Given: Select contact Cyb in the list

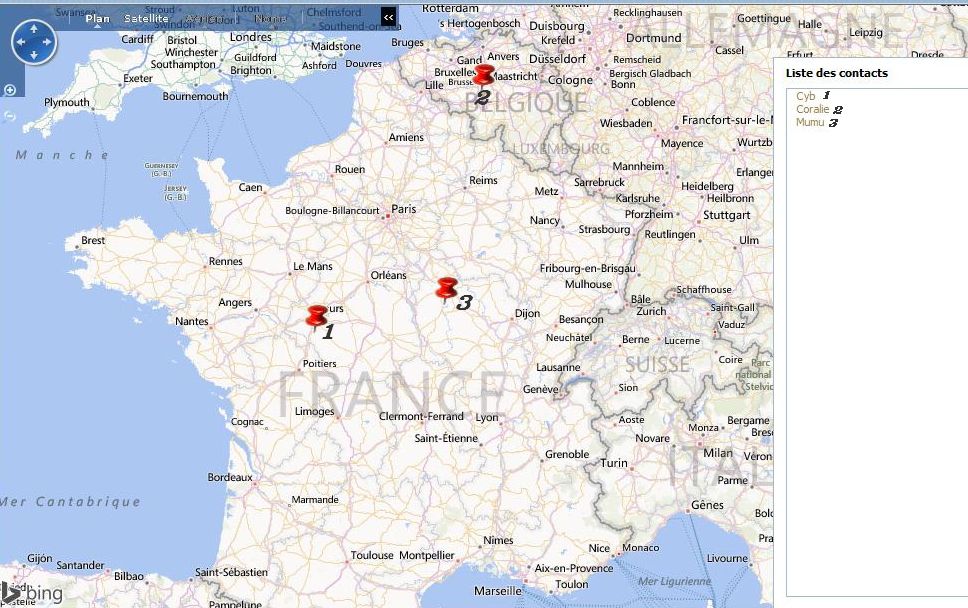Looking at the screenshot, I should point(806,96).
